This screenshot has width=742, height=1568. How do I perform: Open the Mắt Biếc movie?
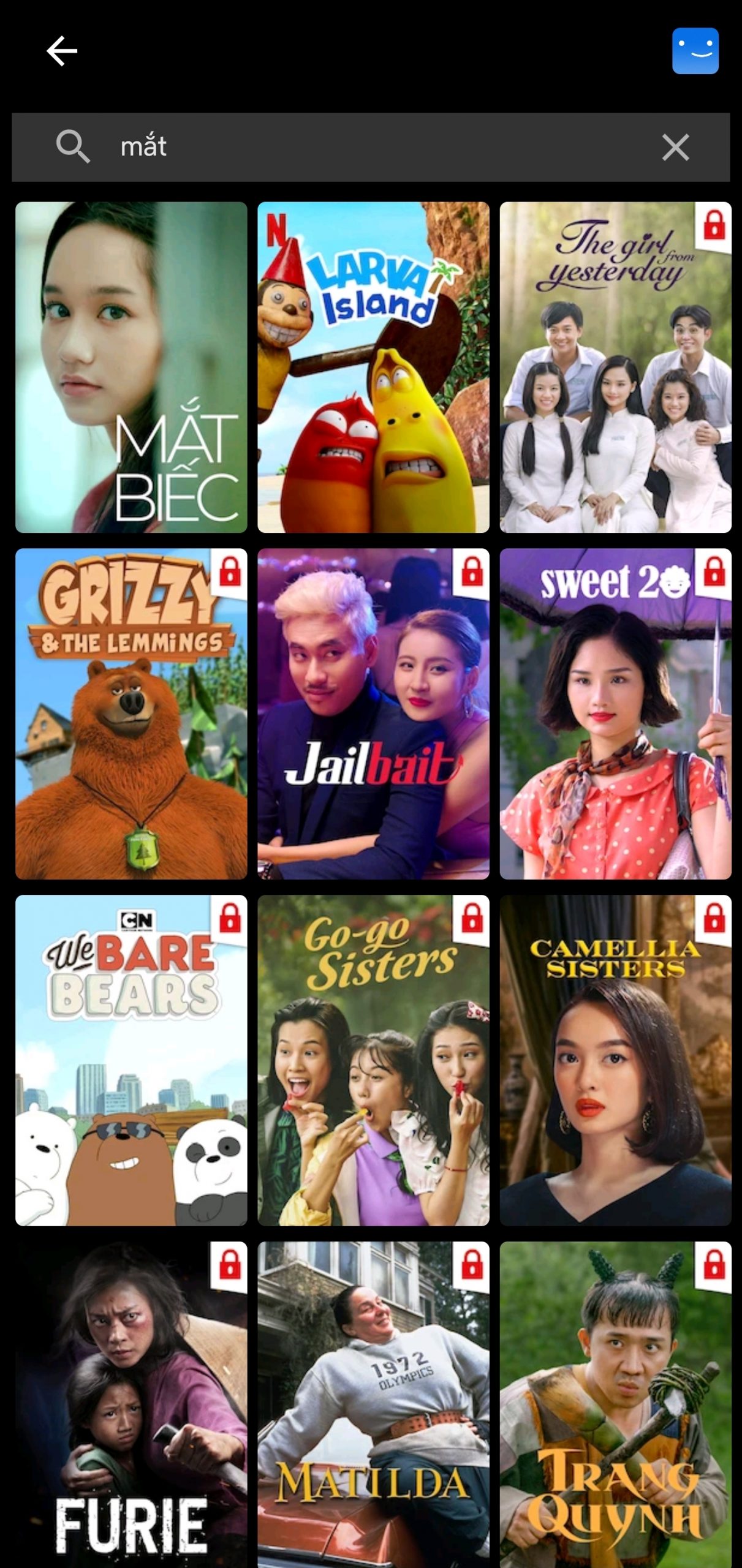[131, 367]
